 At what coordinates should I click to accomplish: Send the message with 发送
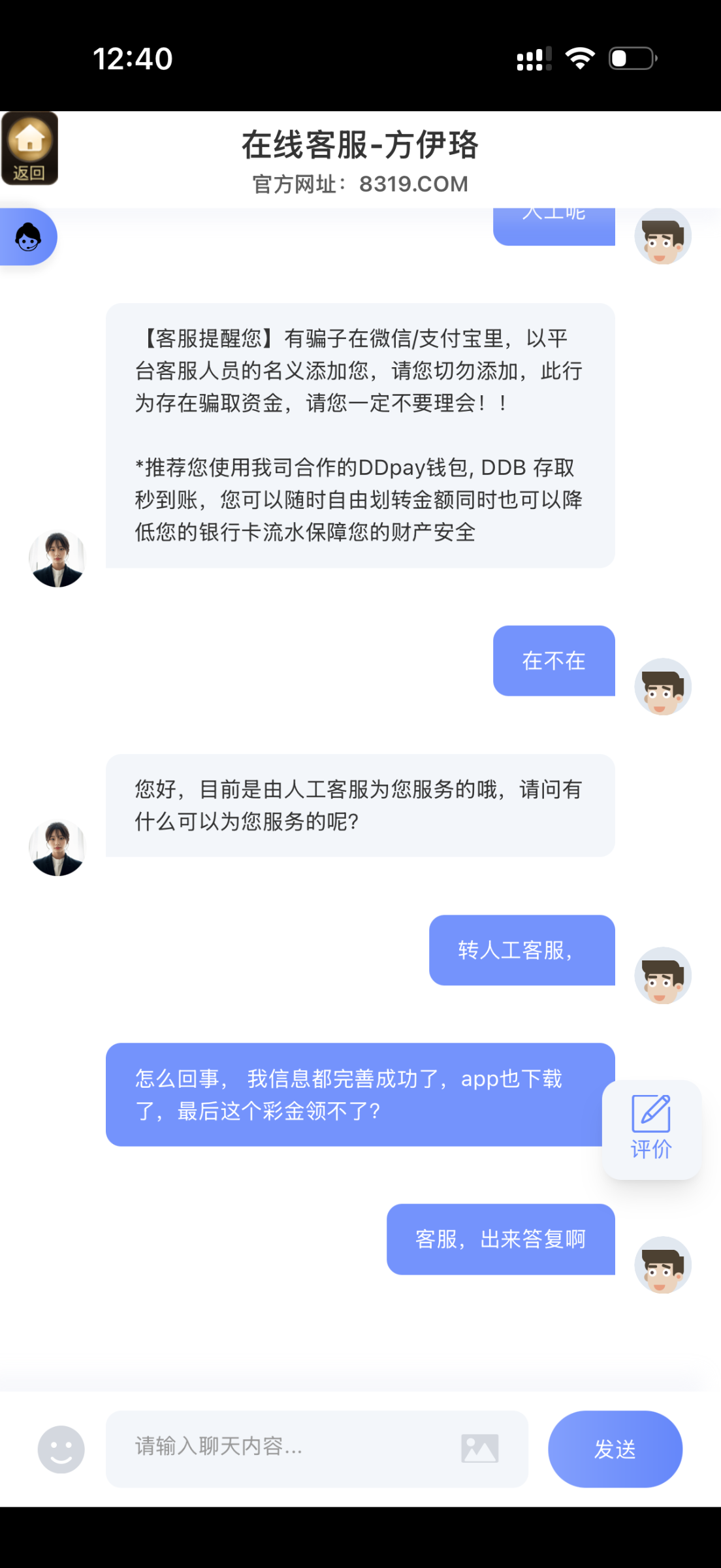(x=615, y=1448)
